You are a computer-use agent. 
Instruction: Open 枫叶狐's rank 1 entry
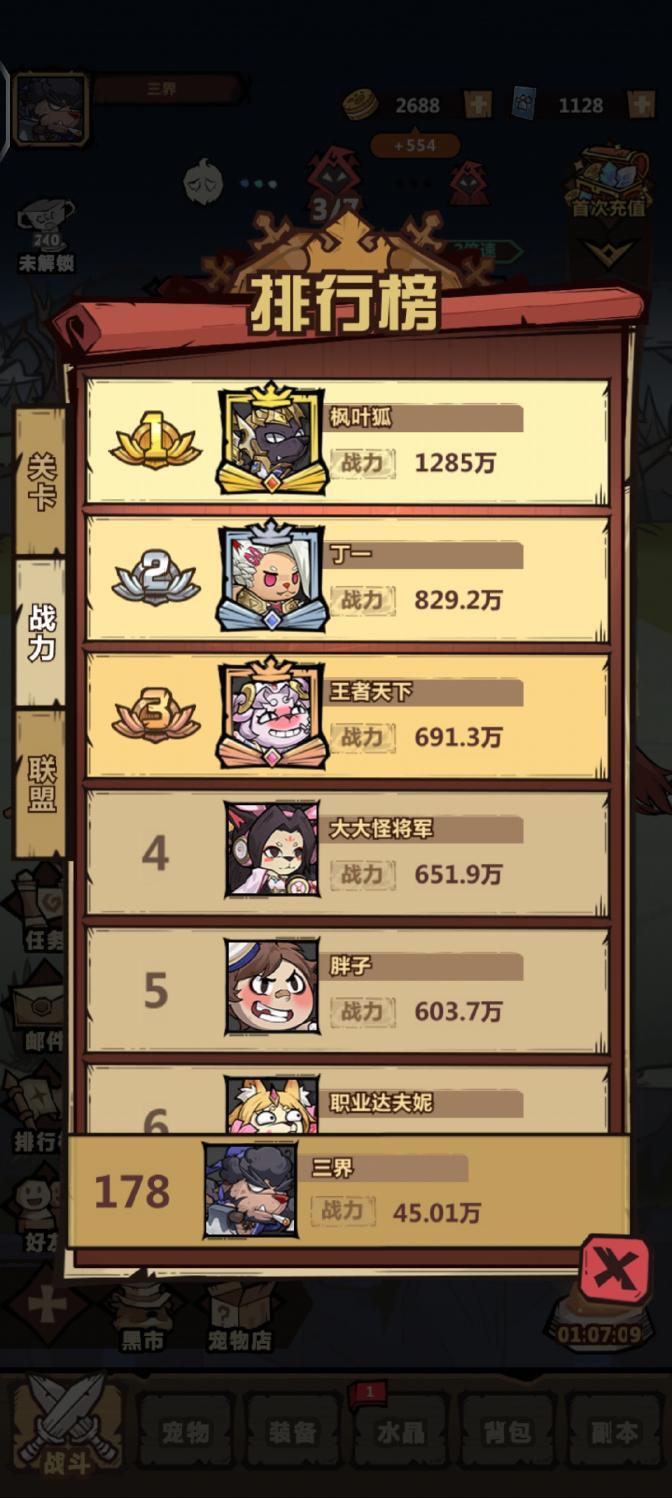click(x=347, y=441)
